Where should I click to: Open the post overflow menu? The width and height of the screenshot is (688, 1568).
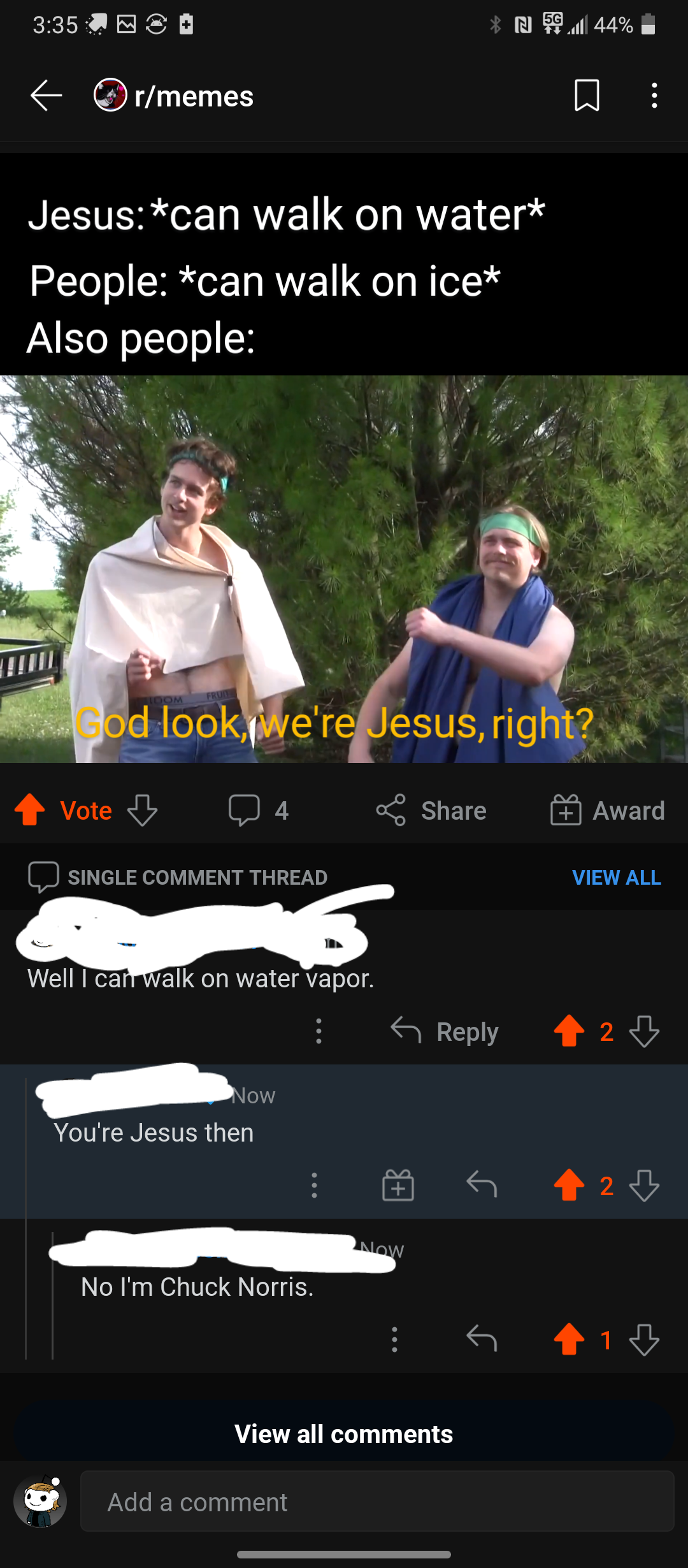coord(654,96)
